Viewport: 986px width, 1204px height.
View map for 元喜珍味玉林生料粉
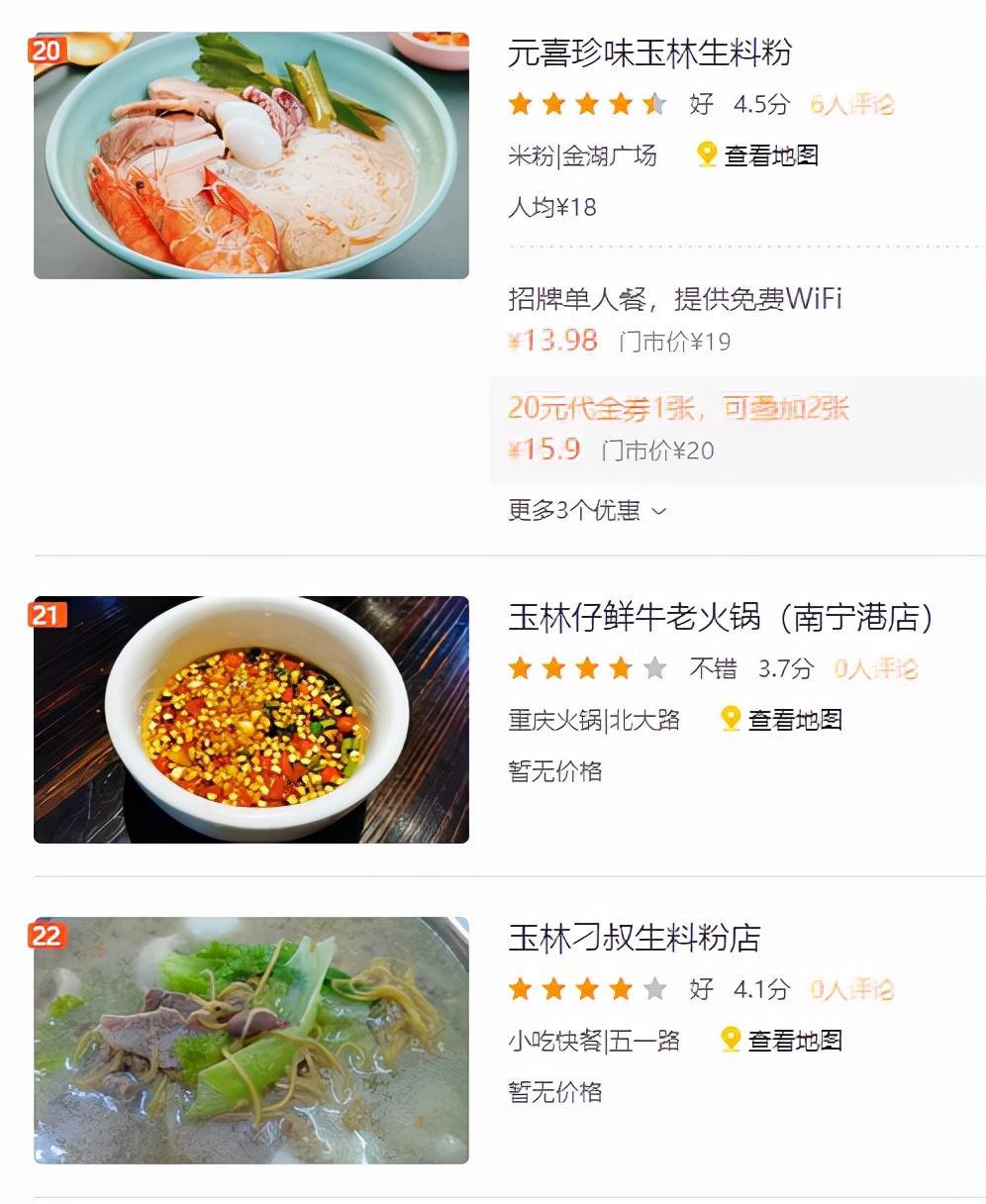coord(758,155)
